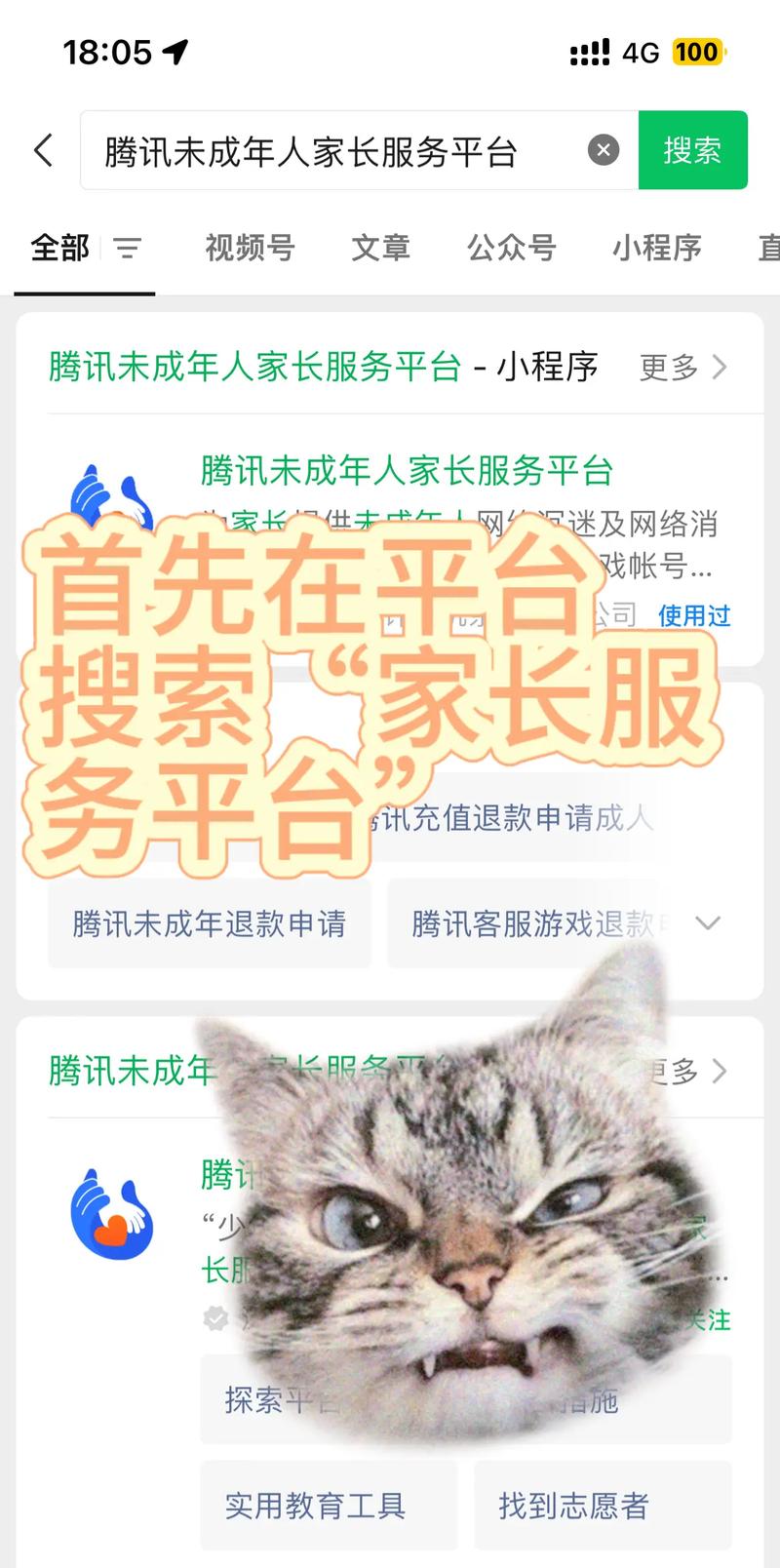Tap the verified badge next to the account
Screen dimensions: 780x1568
click(x=216, y=1318)
